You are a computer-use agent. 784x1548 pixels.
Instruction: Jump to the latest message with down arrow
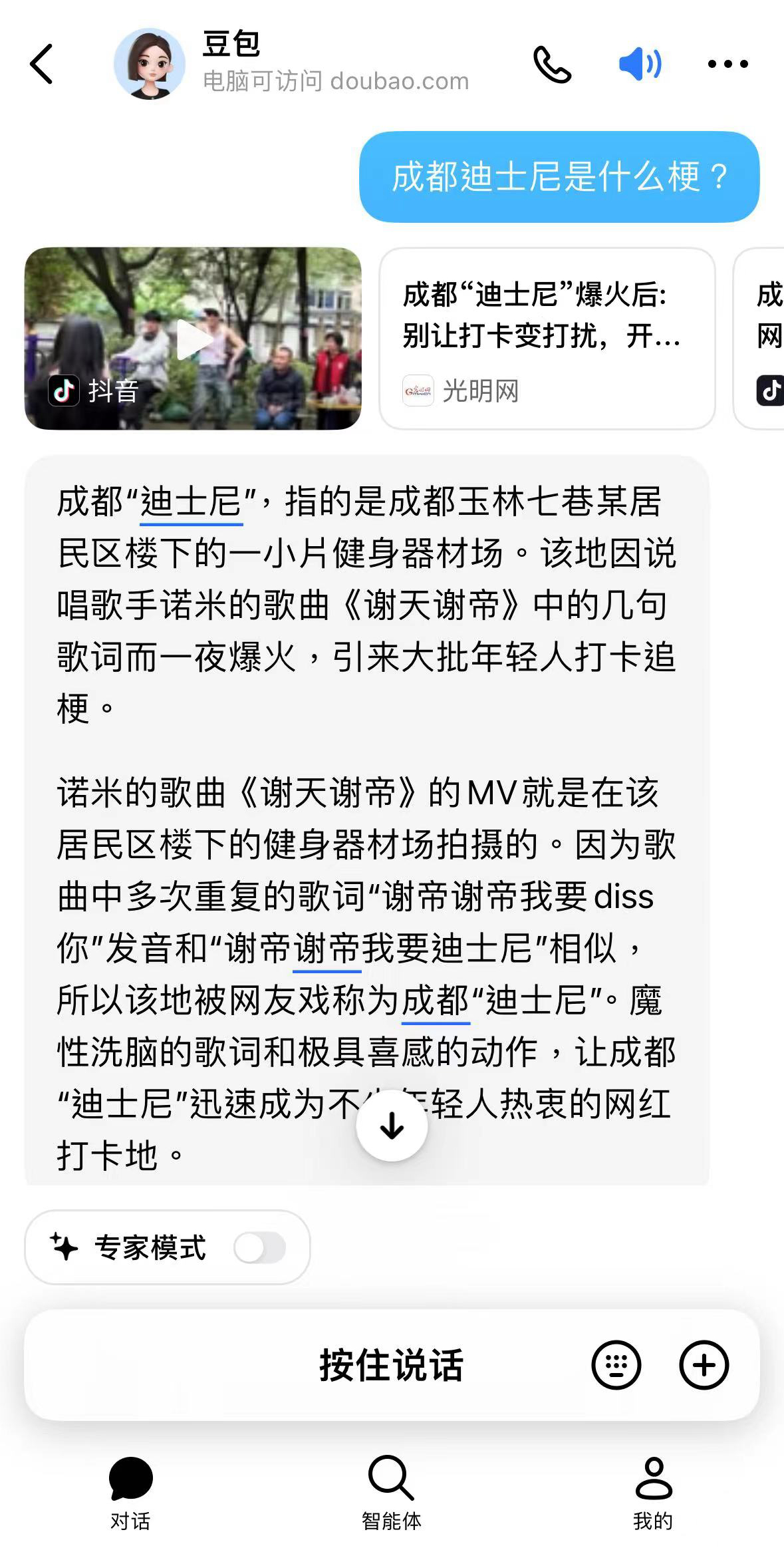(392, 1126)
